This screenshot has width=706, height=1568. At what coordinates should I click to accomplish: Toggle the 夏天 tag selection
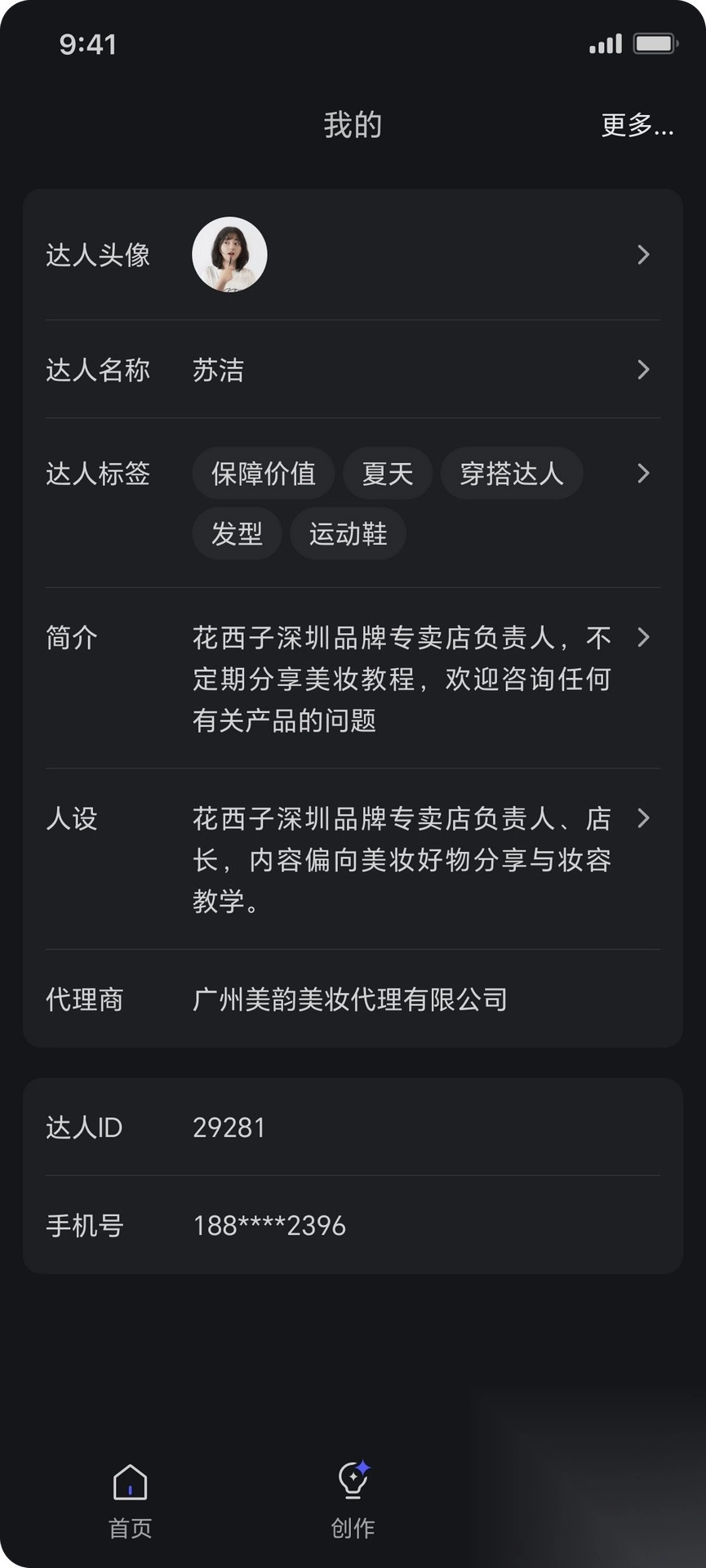386,474
